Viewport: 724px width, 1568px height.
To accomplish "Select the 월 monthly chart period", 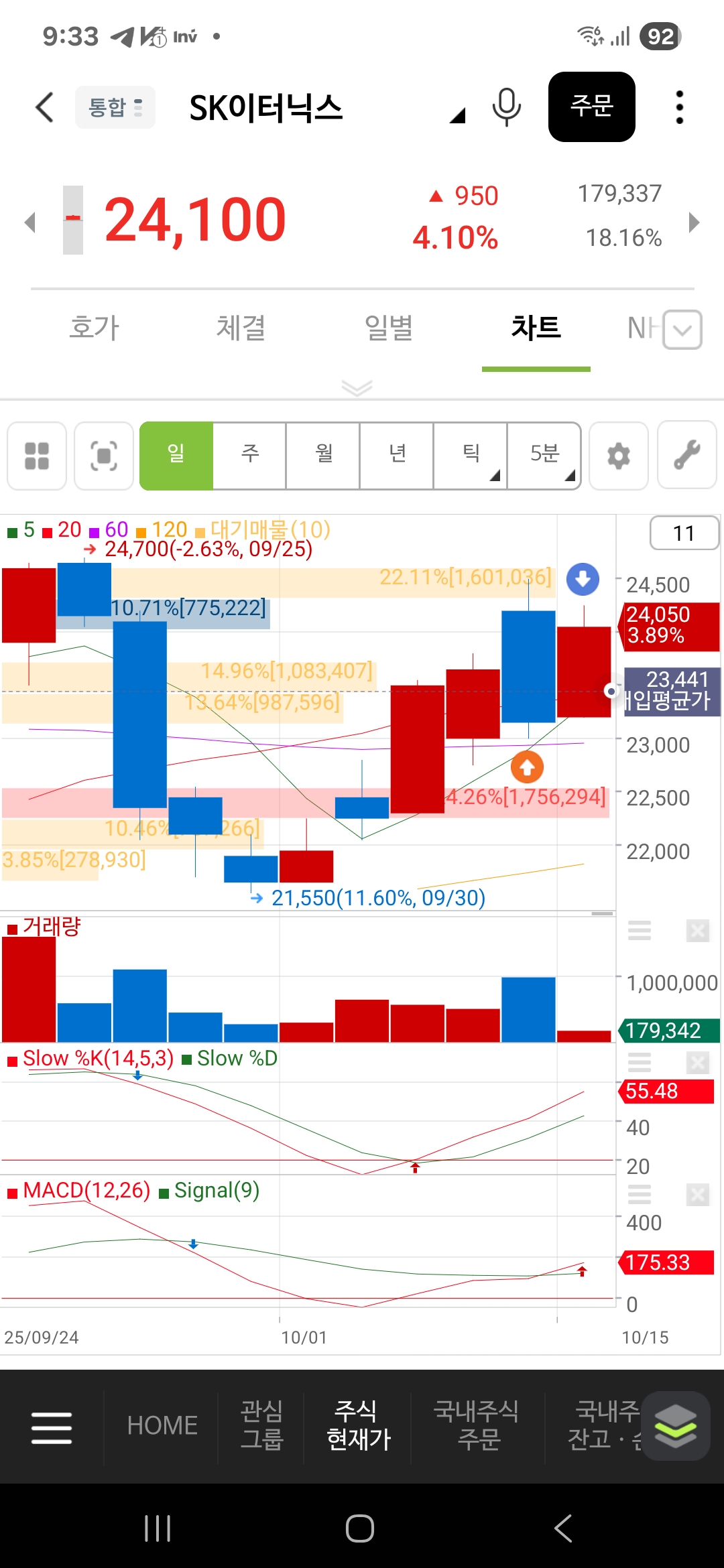I will tap(323, 456).
